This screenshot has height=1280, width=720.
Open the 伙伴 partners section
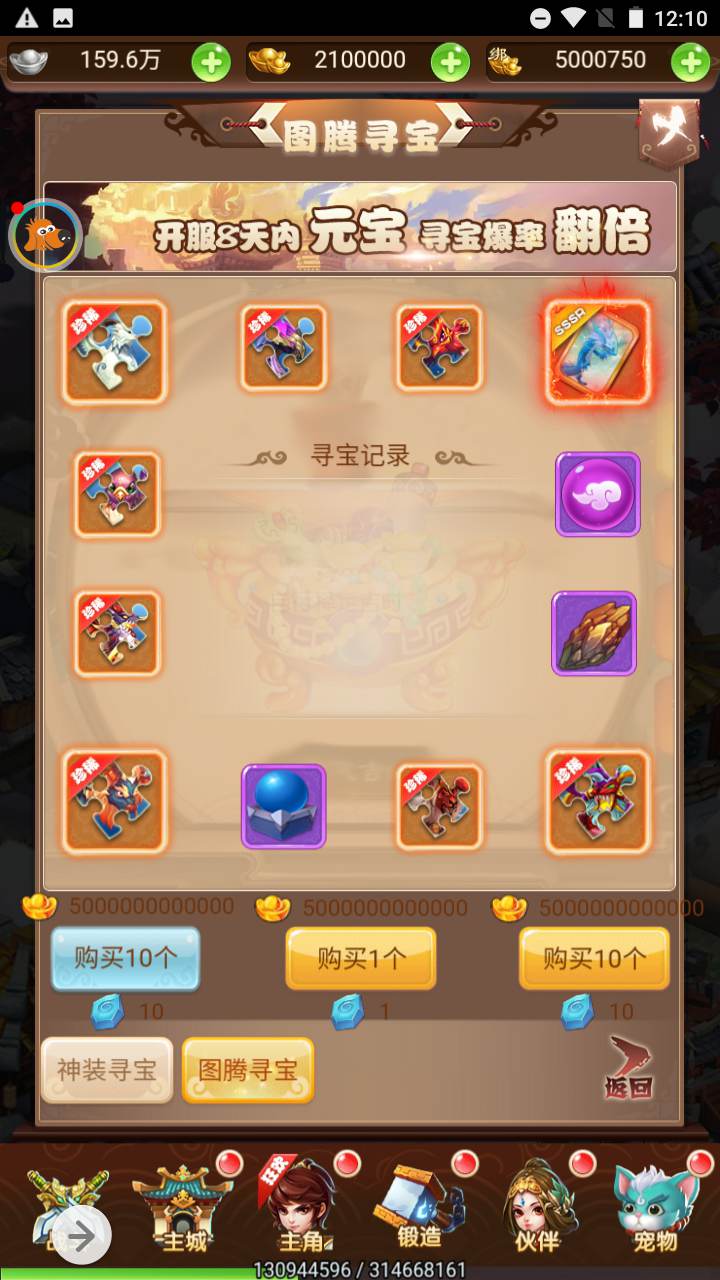[537, 1210]
